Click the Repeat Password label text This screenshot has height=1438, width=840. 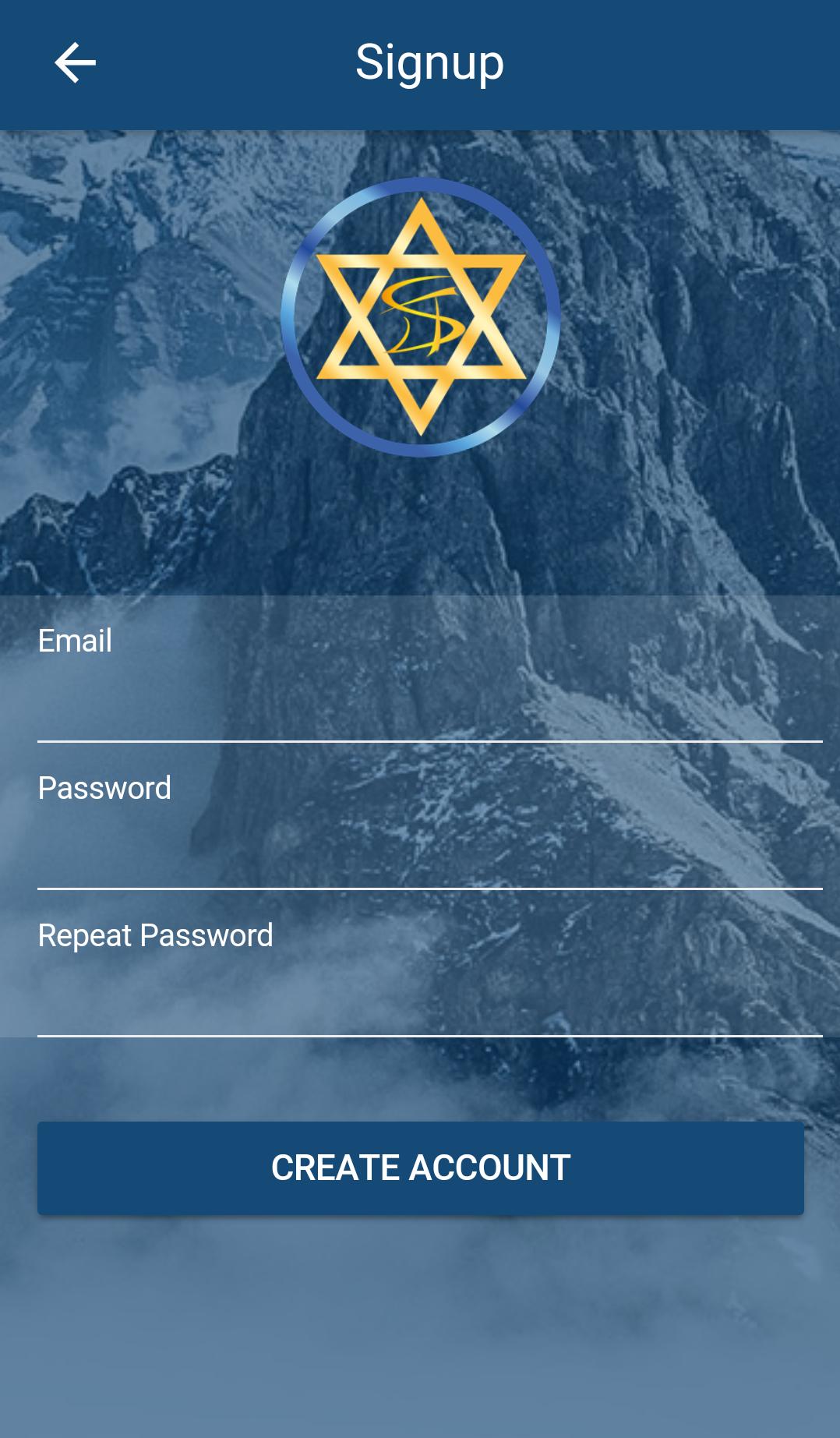coord(156,934)
